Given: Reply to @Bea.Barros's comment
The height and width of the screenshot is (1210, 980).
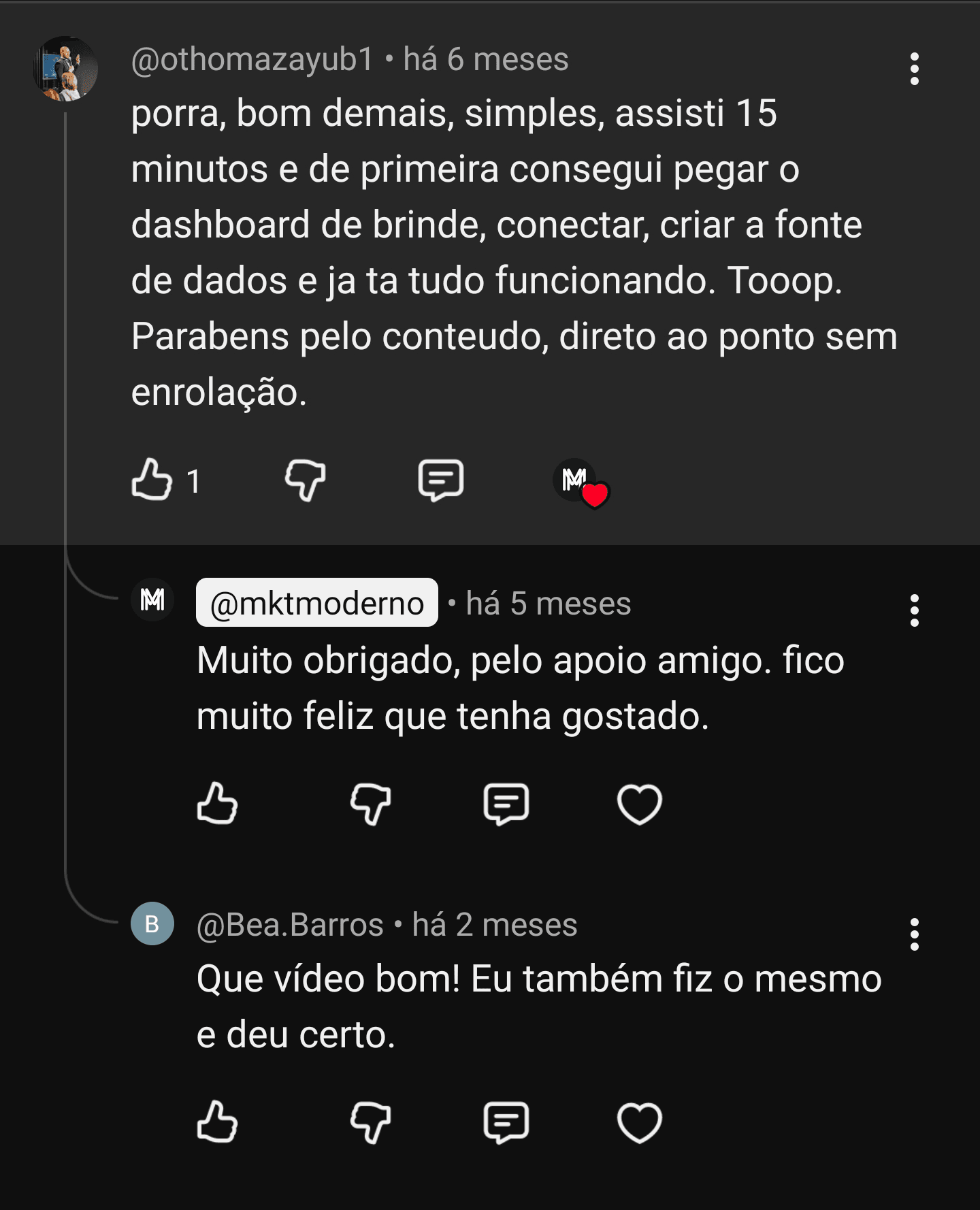Looking at the screenshot, I should (x=506, y=1122).
